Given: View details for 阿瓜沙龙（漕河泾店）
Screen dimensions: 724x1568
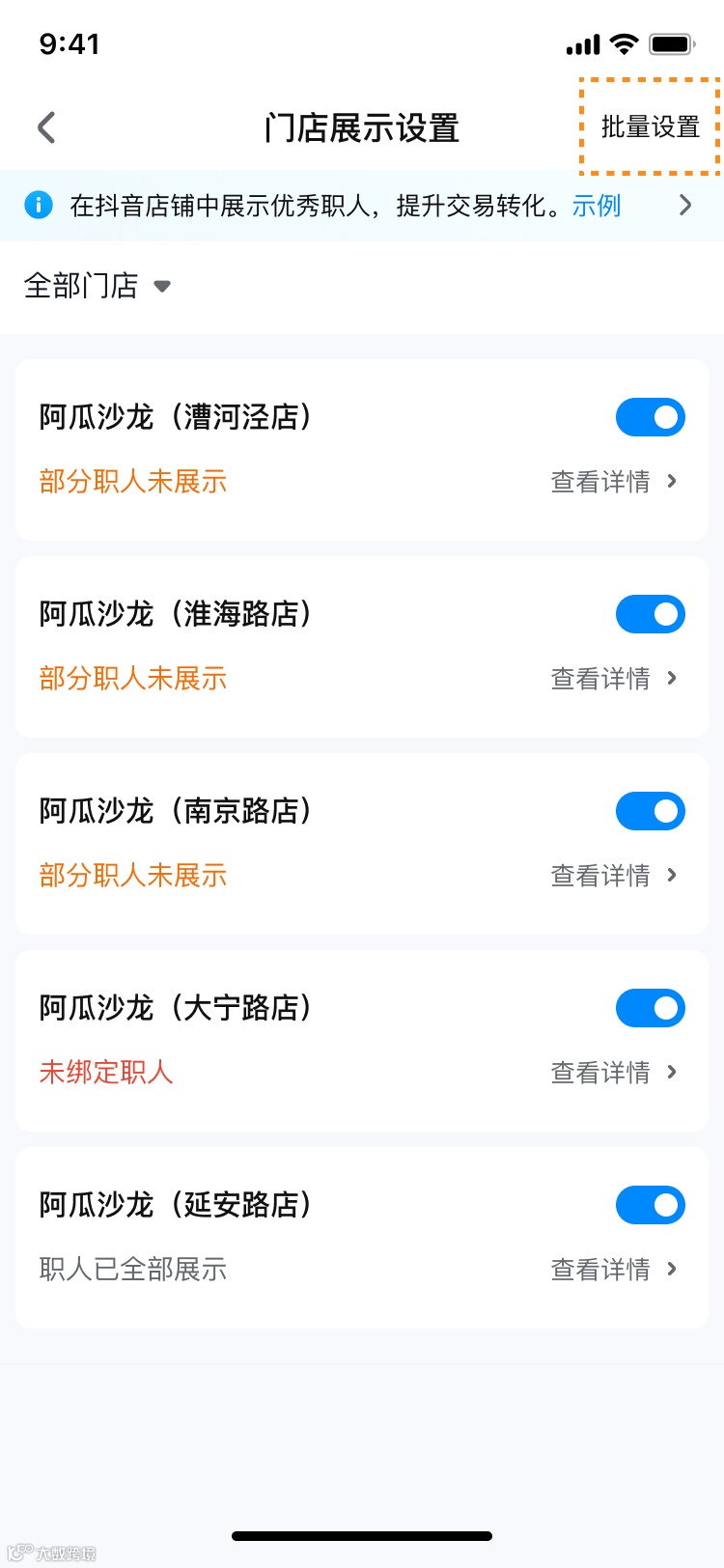Looking at the screenshot, I should pyautogui.click(x=614, y=482).
